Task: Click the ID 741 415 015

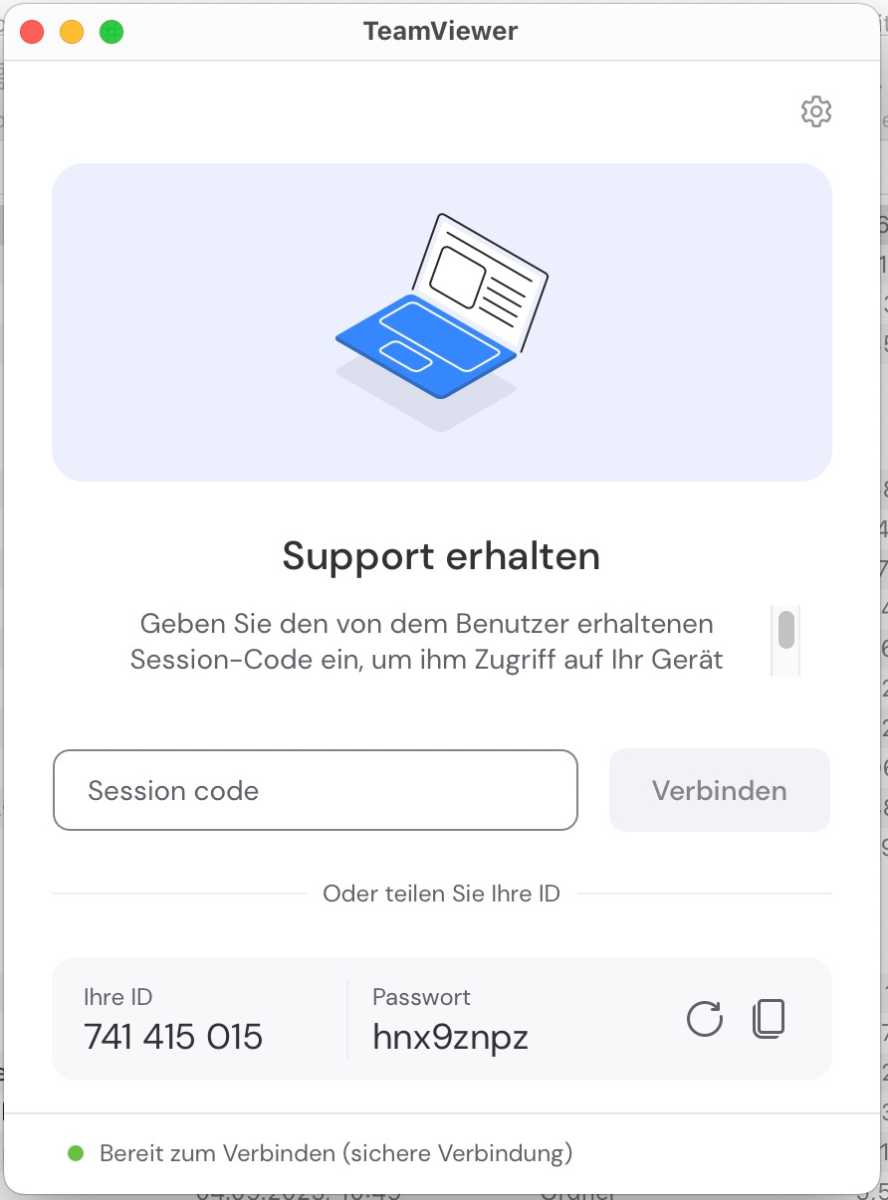Action: [172, 1037]
